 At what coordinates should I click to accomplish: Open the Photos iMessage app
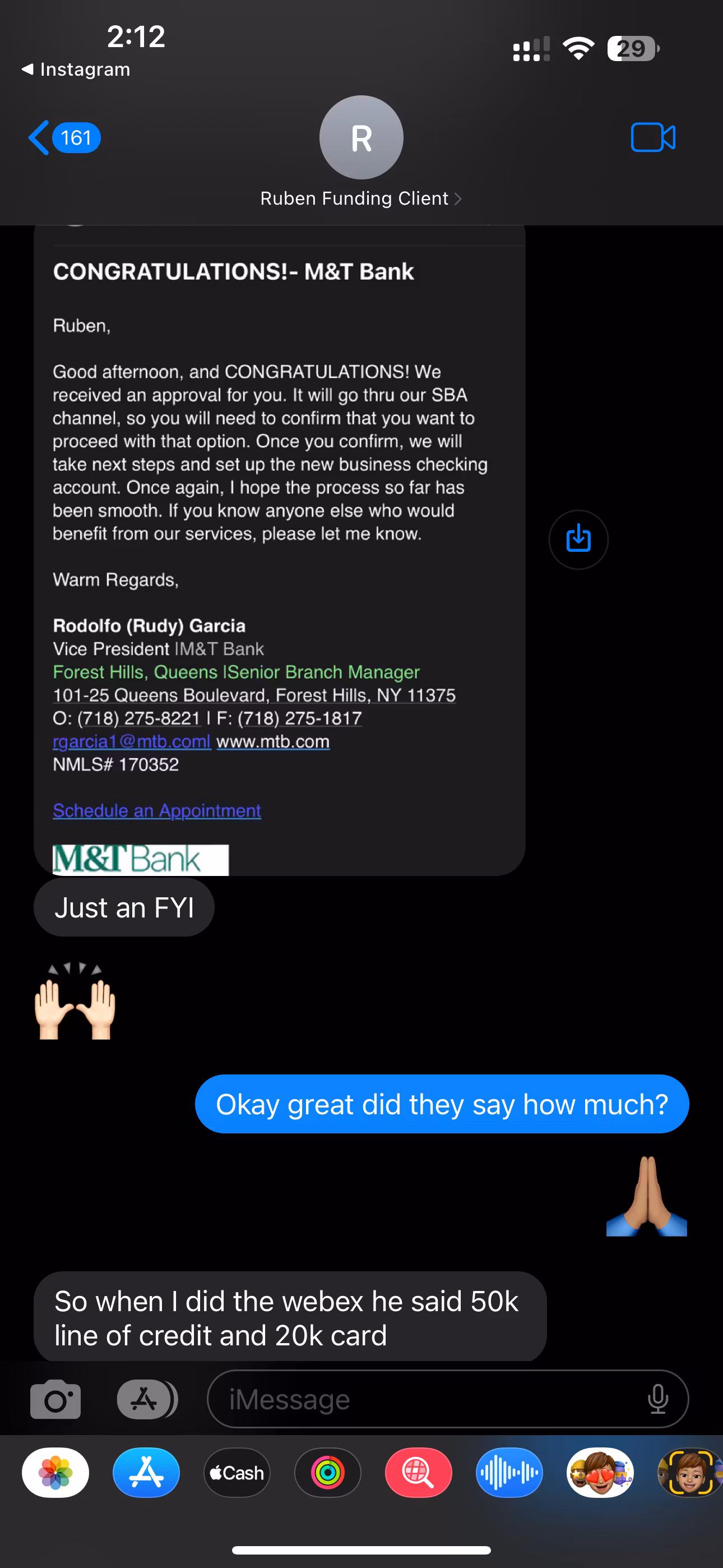[55, 1473]
